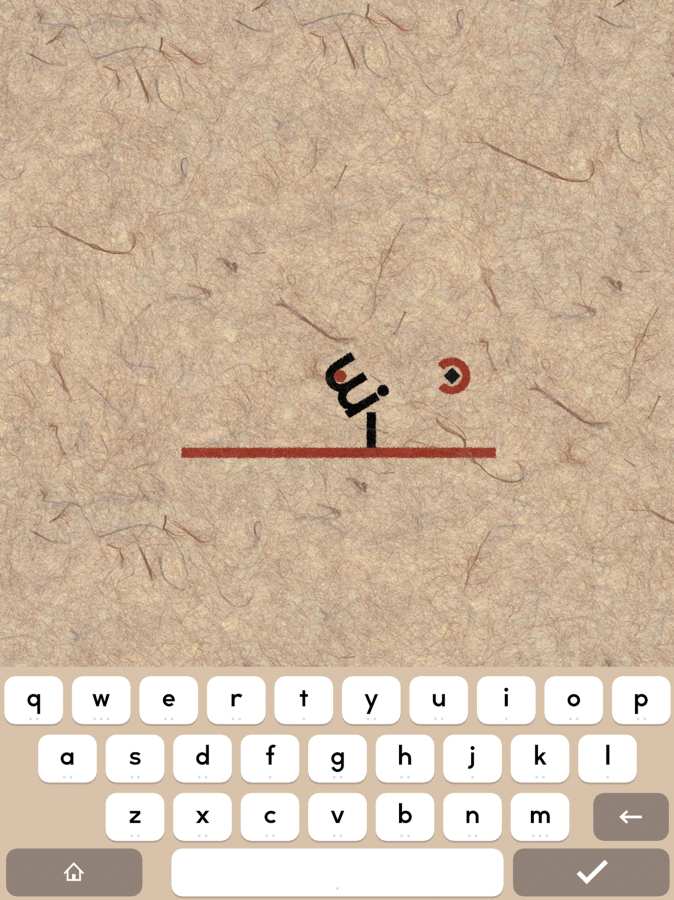Tap the letter t key
Image resolution: width=674 pixels, height=900 pixels.
coord(303,700)
